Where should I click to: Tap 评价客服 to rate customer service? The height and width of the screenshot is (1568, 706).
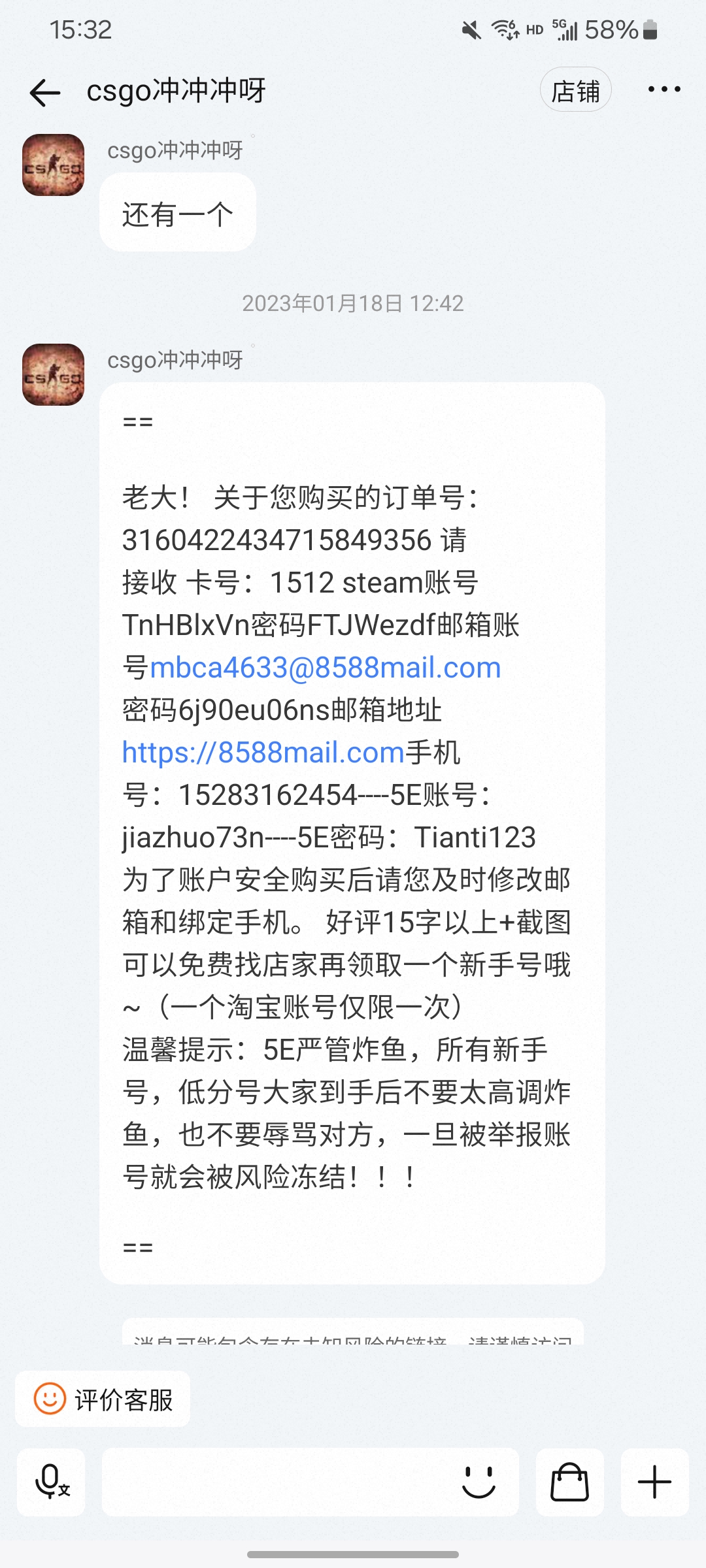coord(103,1399)
